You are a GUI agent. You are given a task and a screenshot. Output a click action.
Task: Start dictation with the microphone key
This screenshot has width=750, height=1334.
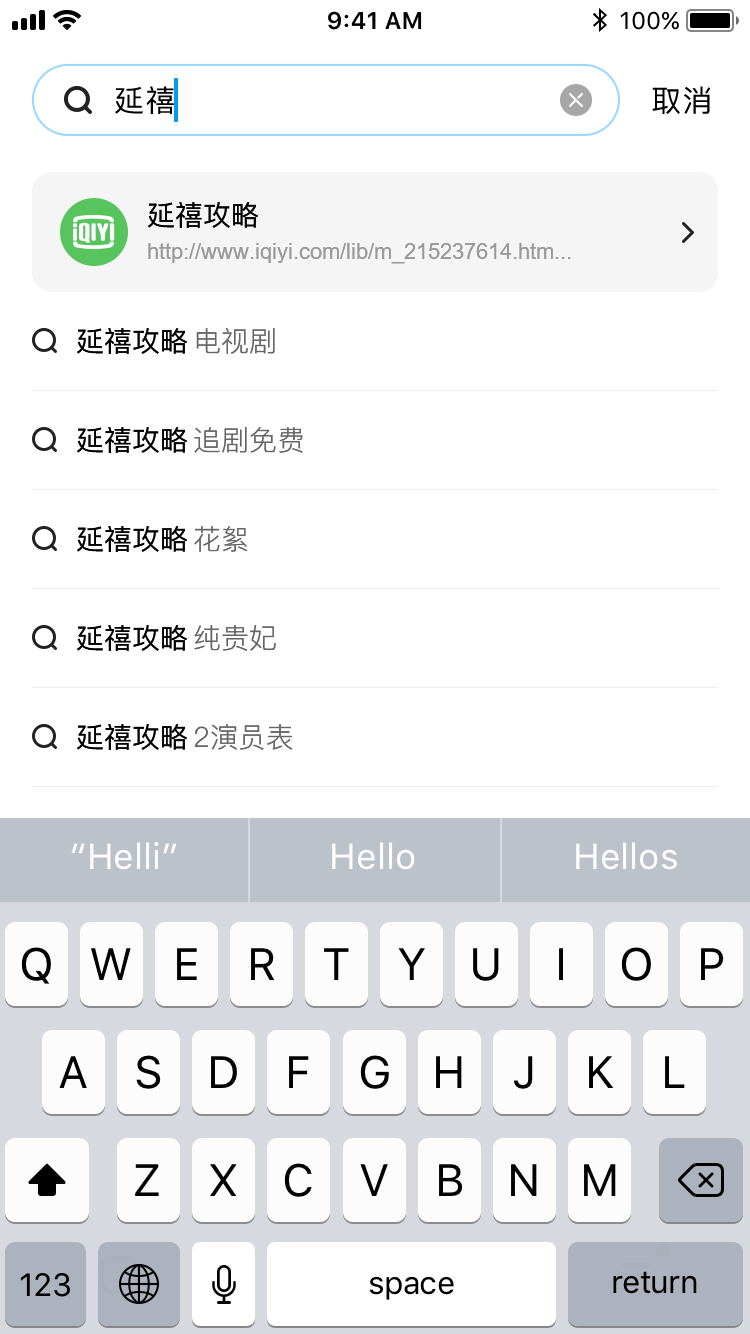coord(224,1284)
